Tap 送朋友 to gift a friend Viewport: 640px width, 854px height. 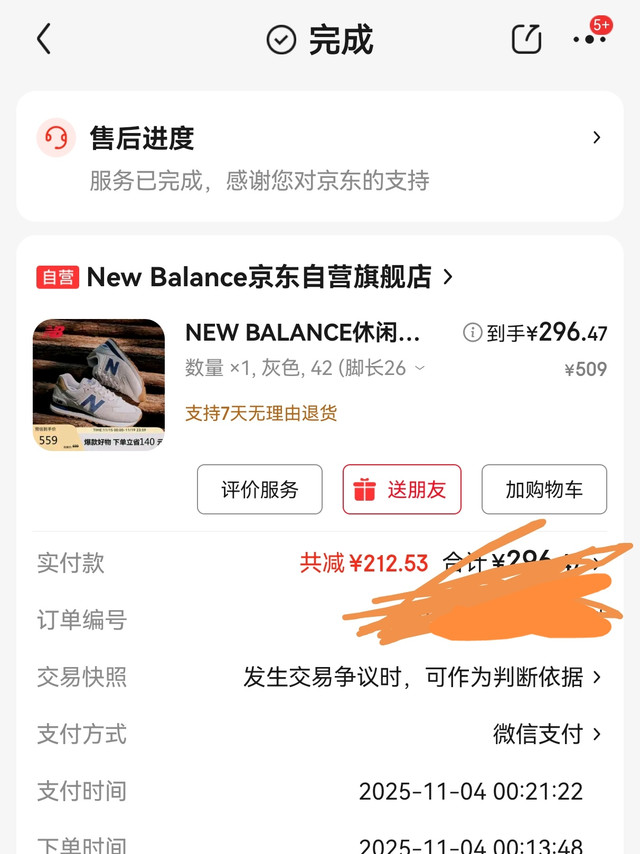coord(402,490)
